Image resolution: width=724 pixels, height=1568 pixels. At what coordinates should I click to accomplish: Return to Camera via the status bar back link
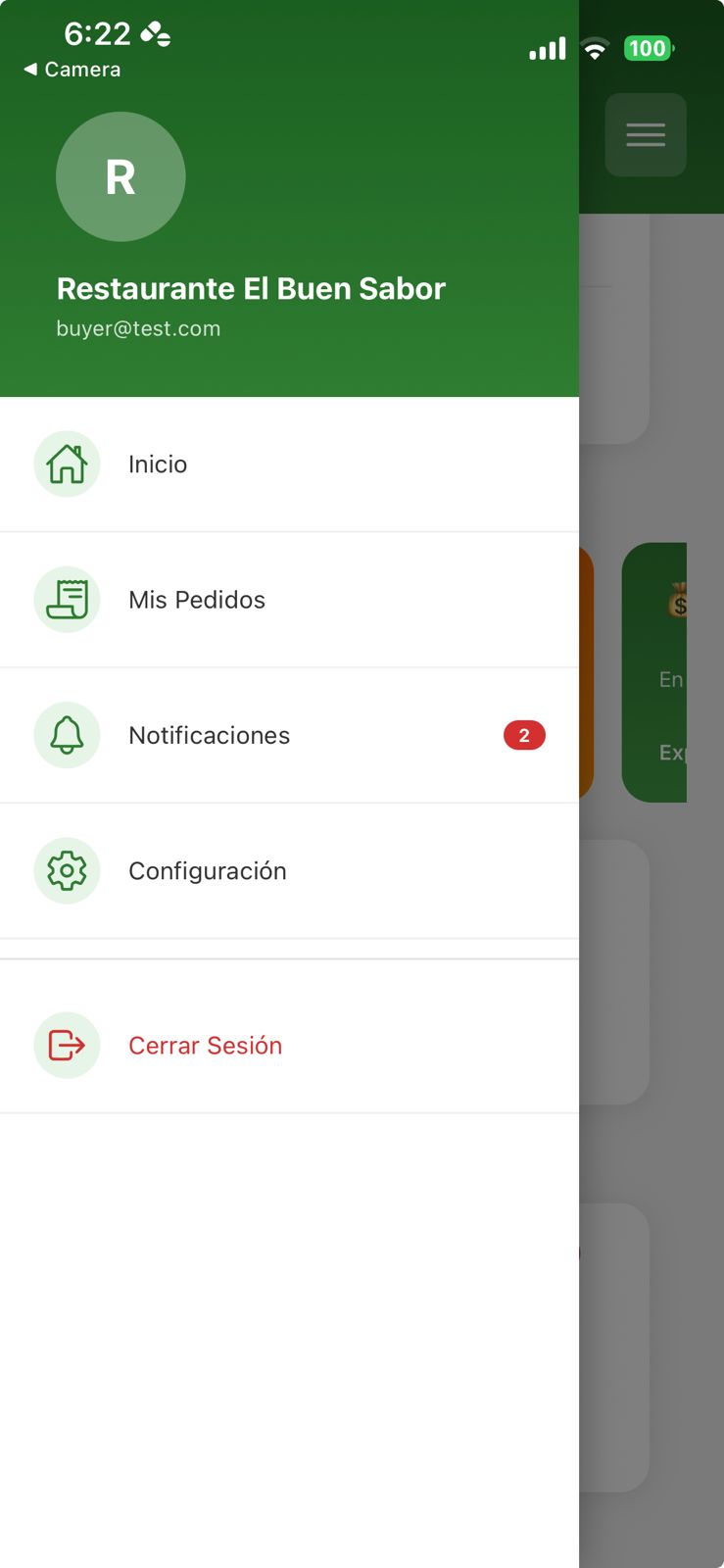click(x=72, y=70)
